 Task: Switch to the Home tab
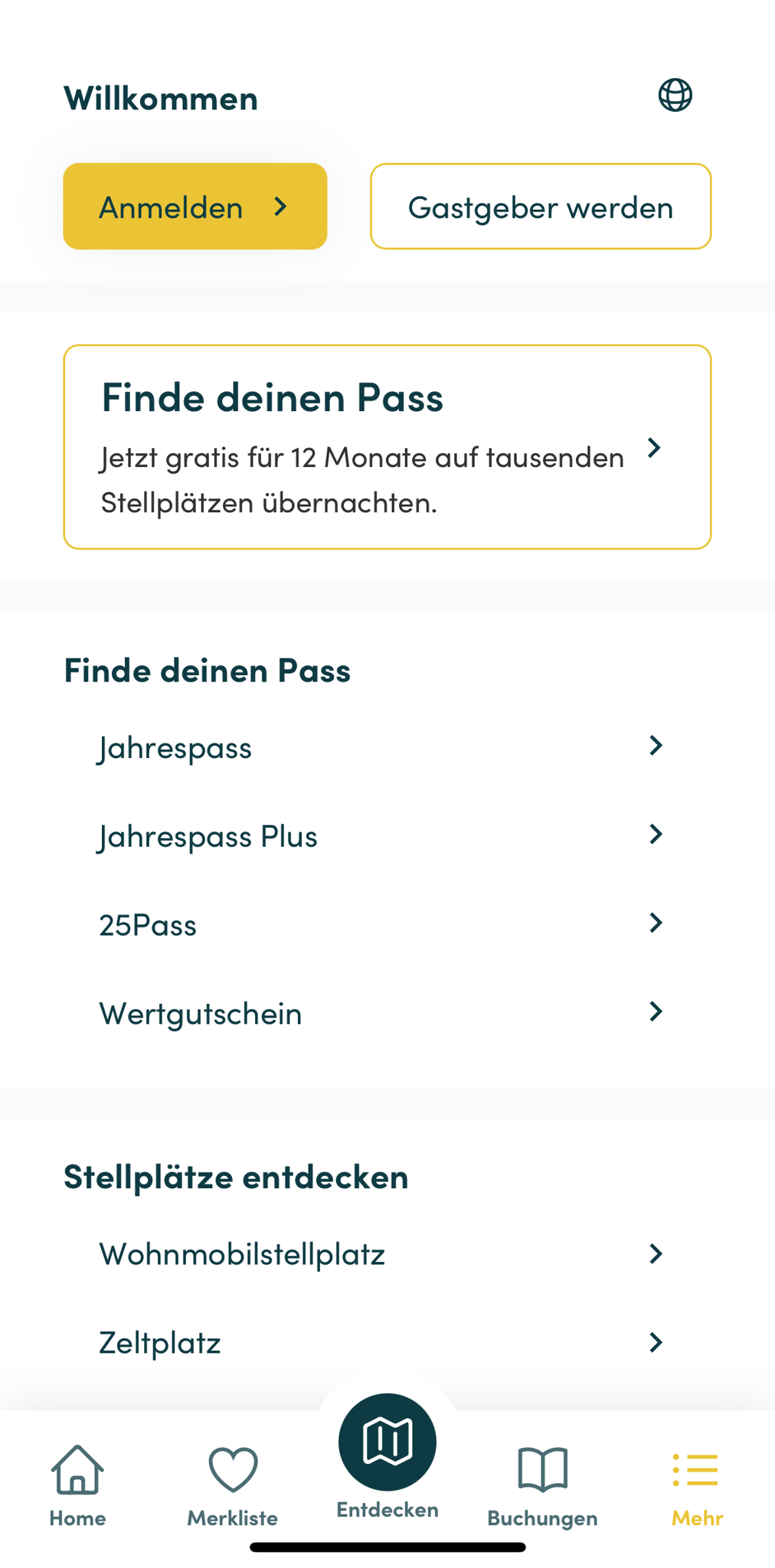tap(77, 1485)
